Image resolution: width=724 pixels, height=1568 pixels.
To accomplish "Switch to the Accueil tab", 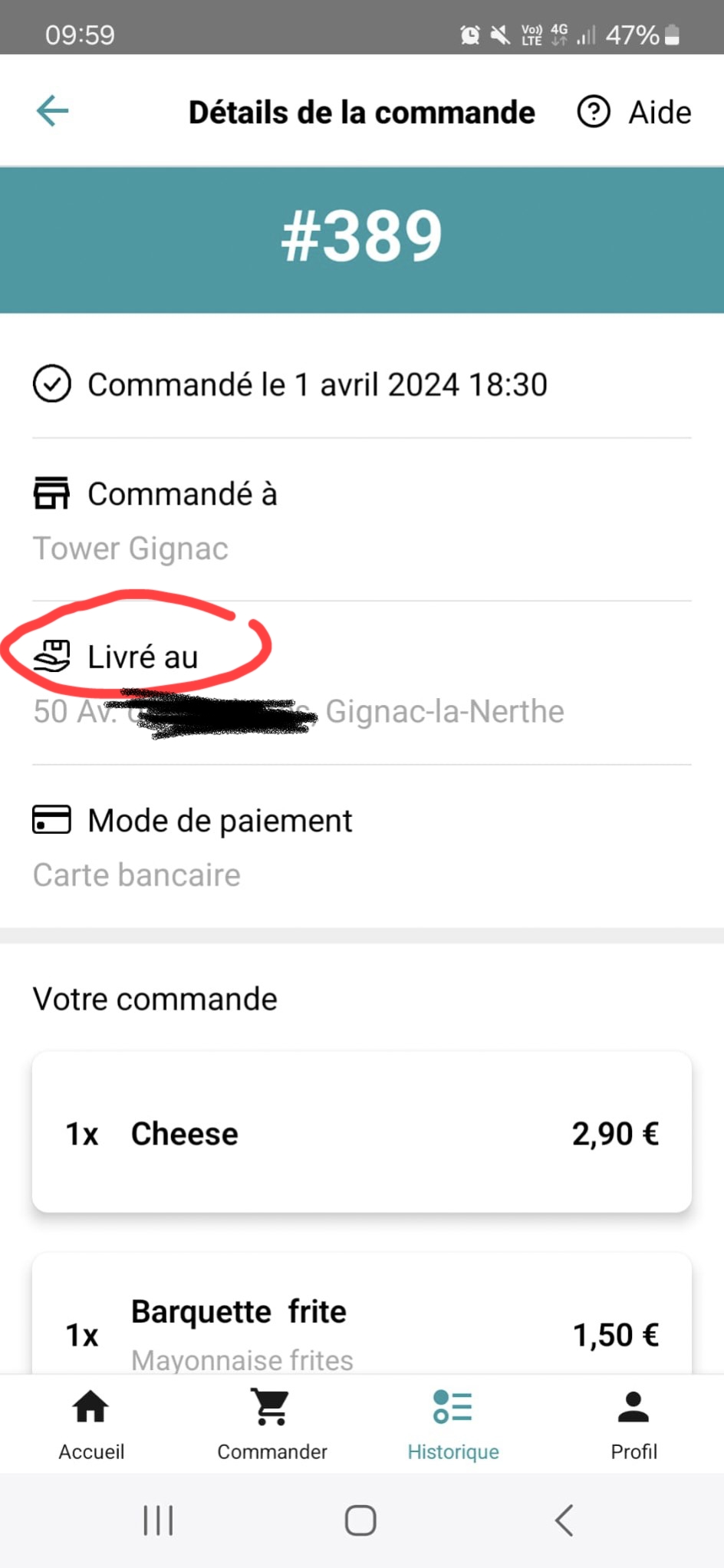I will [91, 1425].
